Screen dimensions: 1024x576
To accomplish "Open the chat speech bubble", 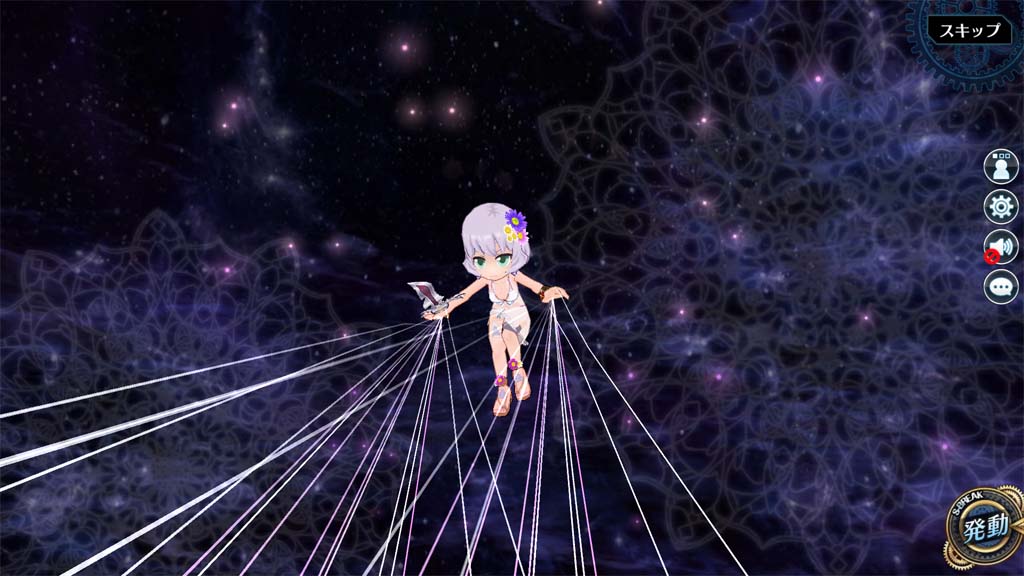I will [1000, 287].
